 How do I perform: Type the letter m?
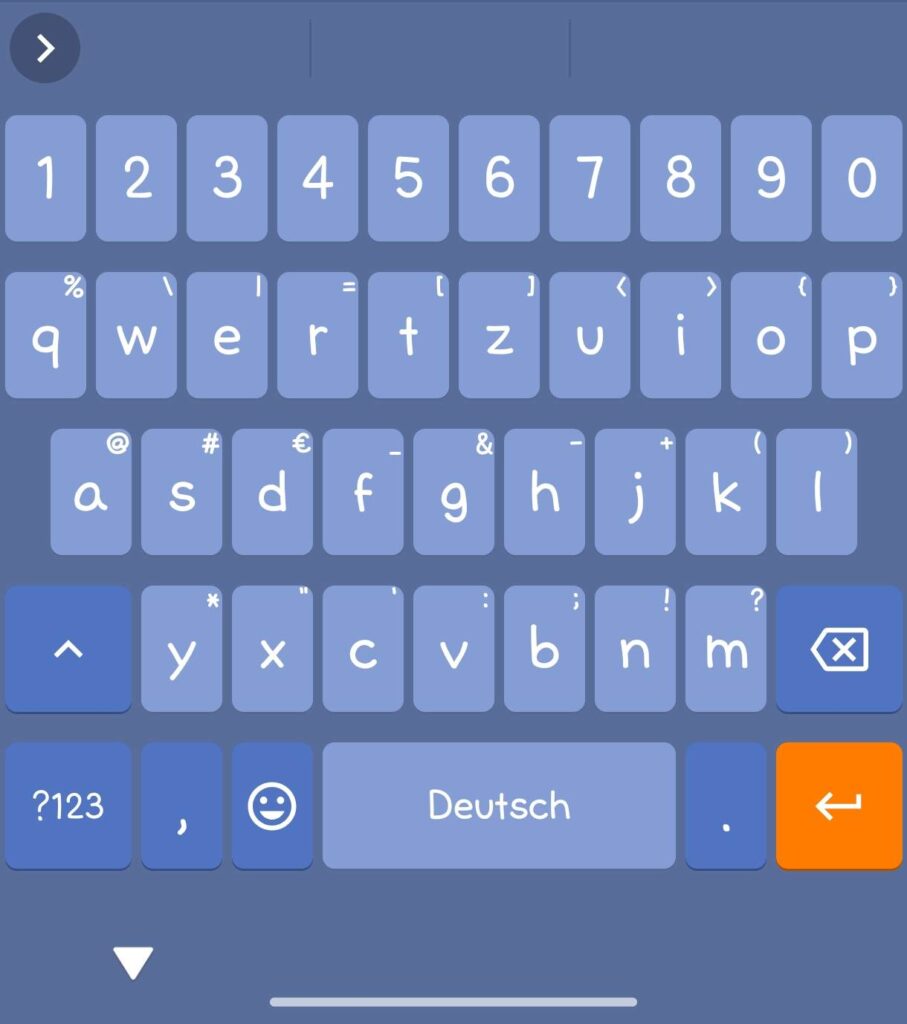[x=725, y=649]
